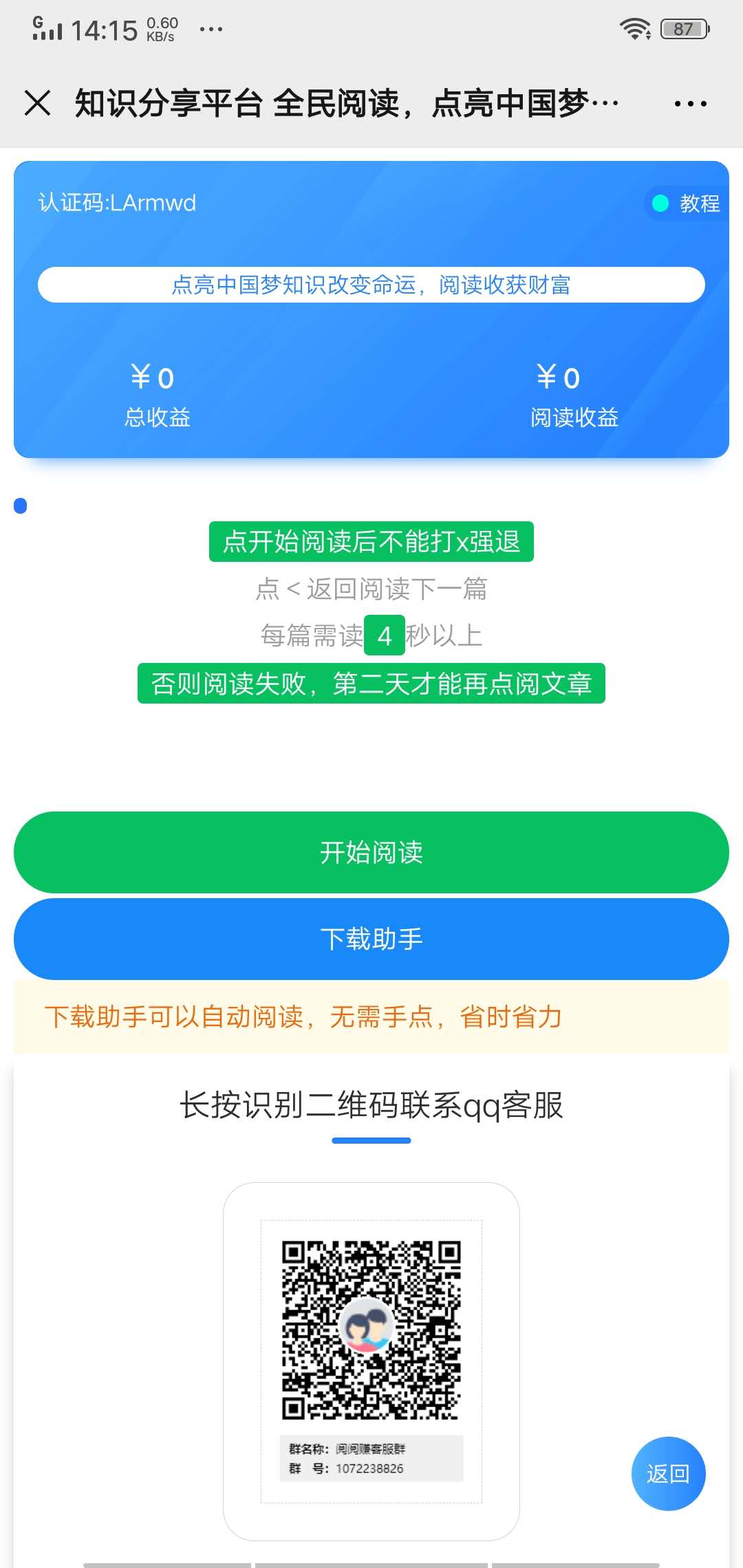Image resolution: width=743 pixels, height=1568 pixels.
Task: Close the 知识分享平台 reading page
Action: coord(38,102)
